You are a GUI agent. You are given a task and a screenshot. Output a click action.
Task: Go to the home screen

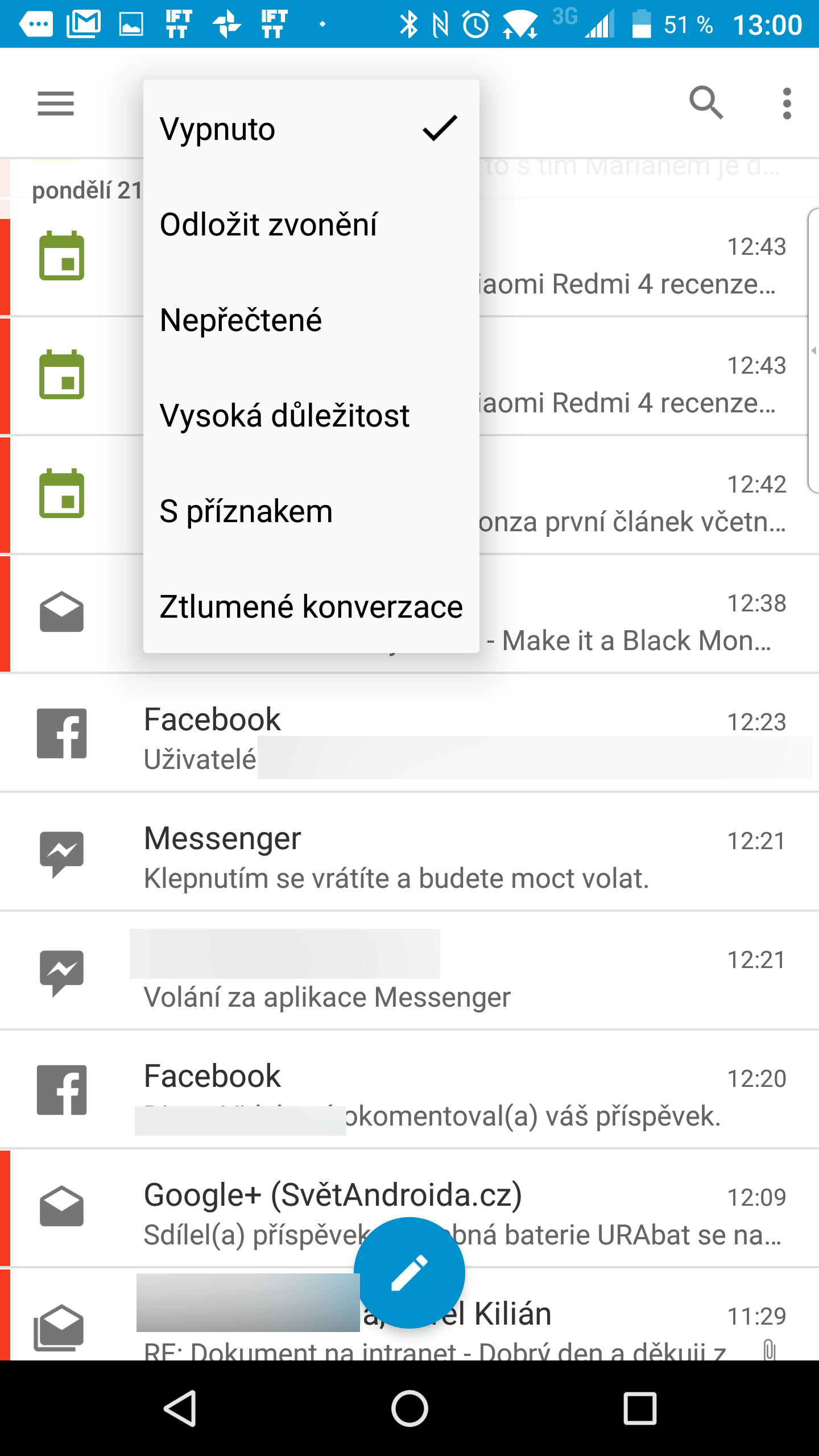tap(409, 1408)
